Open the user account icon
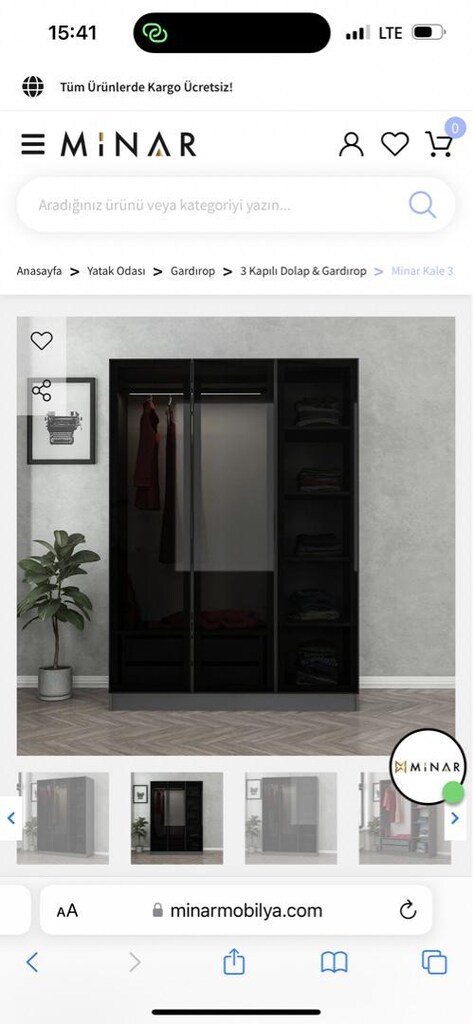This screenshot has height=1024, width=473. [x=351, y=144]
